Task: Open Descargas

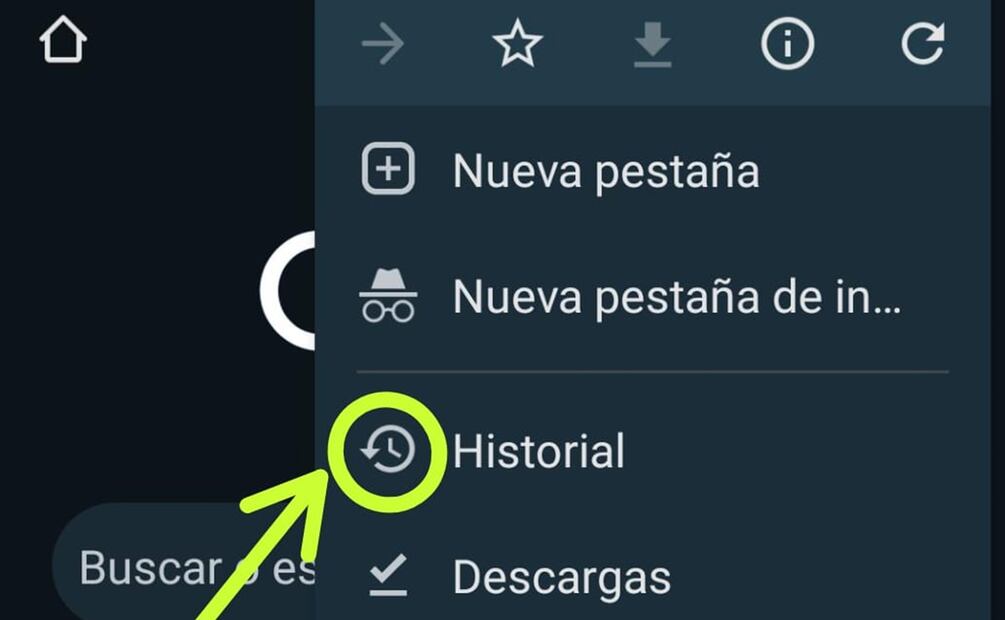Action: pos(560,577)
